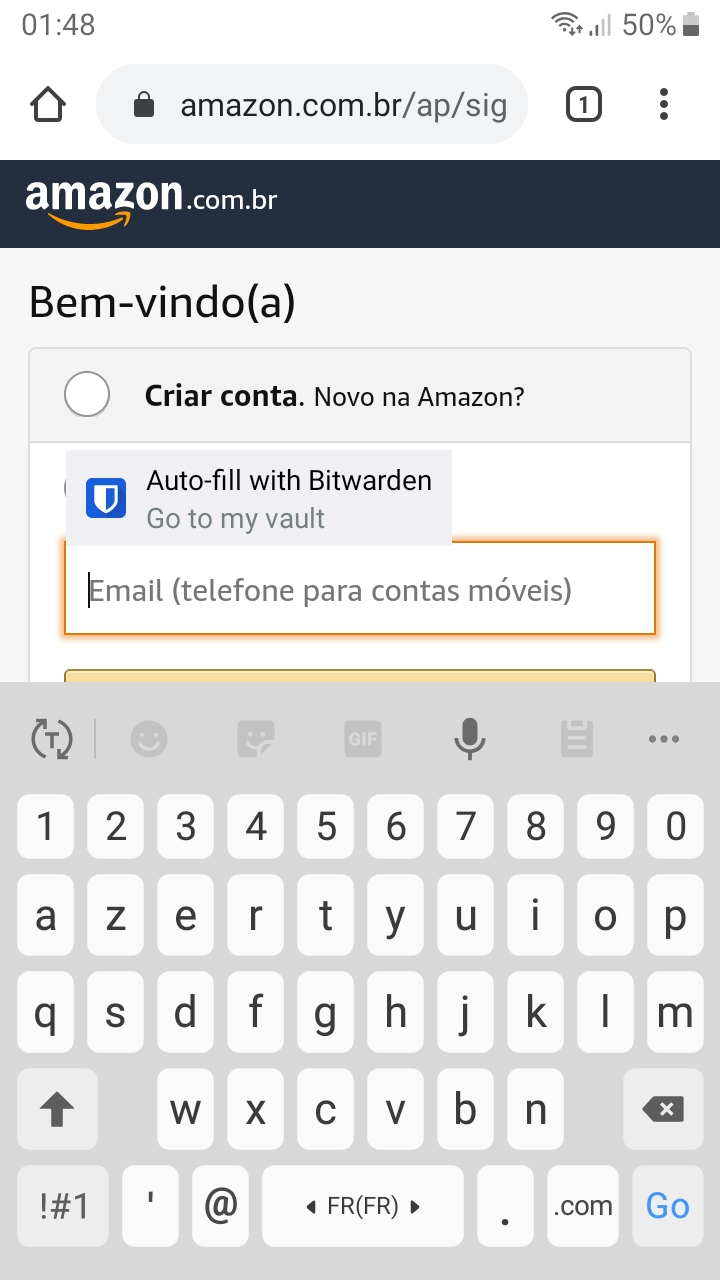
Task: Show more keyboard toolbar options
Action: [664, 740]
